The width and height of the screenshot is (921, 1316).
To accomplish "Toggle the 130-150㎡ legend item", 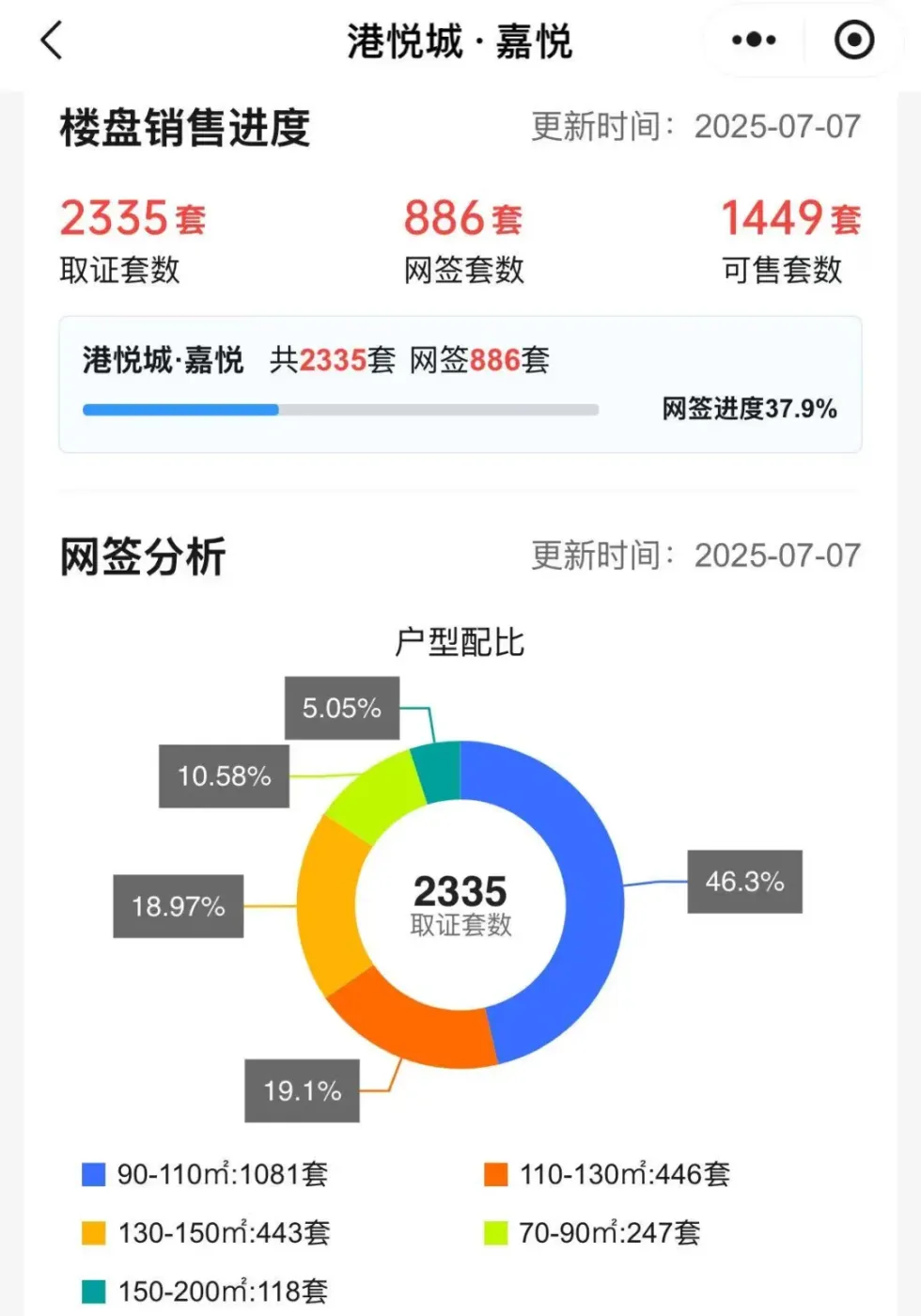I will (206, 1232).
